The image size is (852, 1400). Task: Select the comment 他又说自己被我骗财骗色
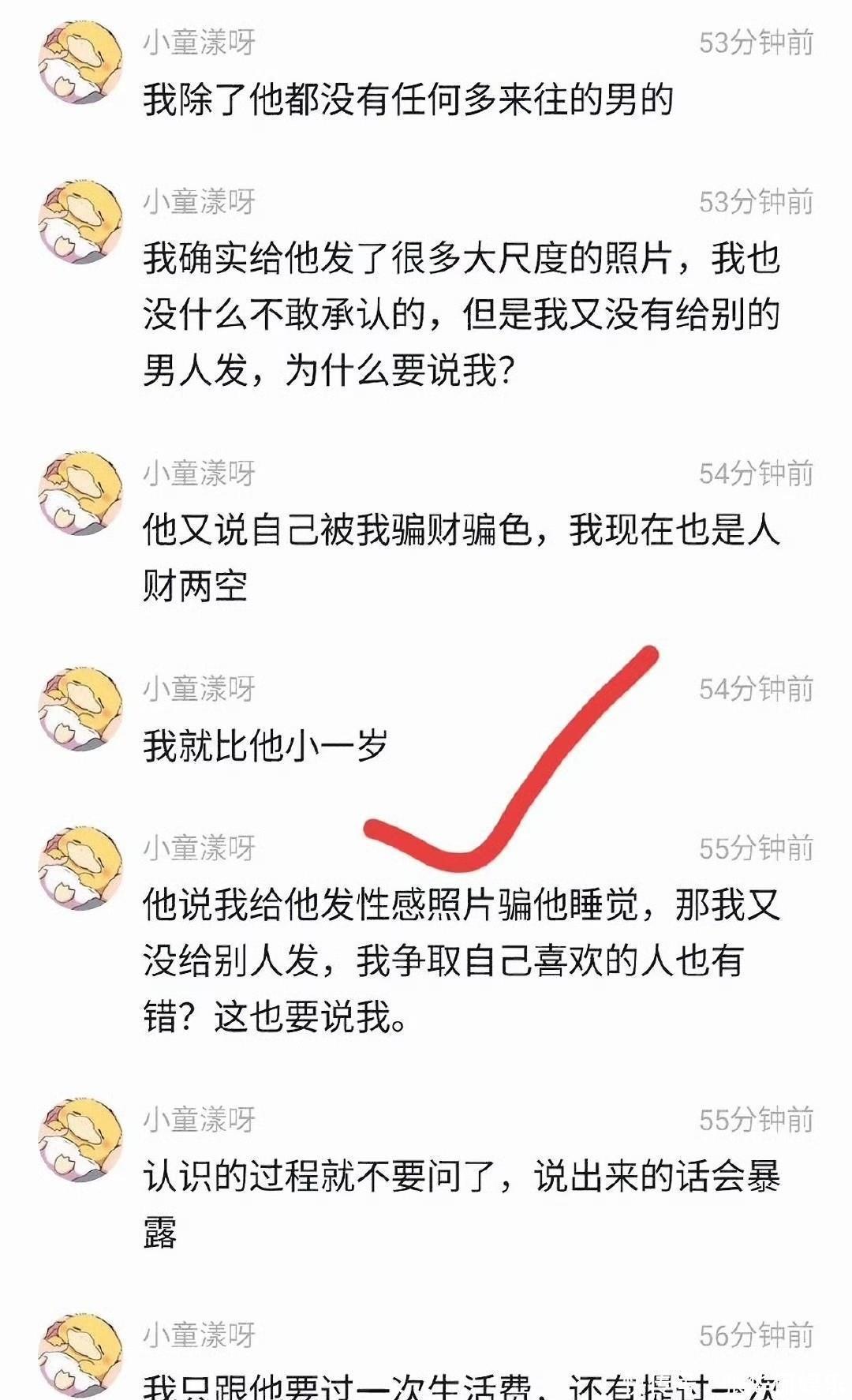(461, 557)
